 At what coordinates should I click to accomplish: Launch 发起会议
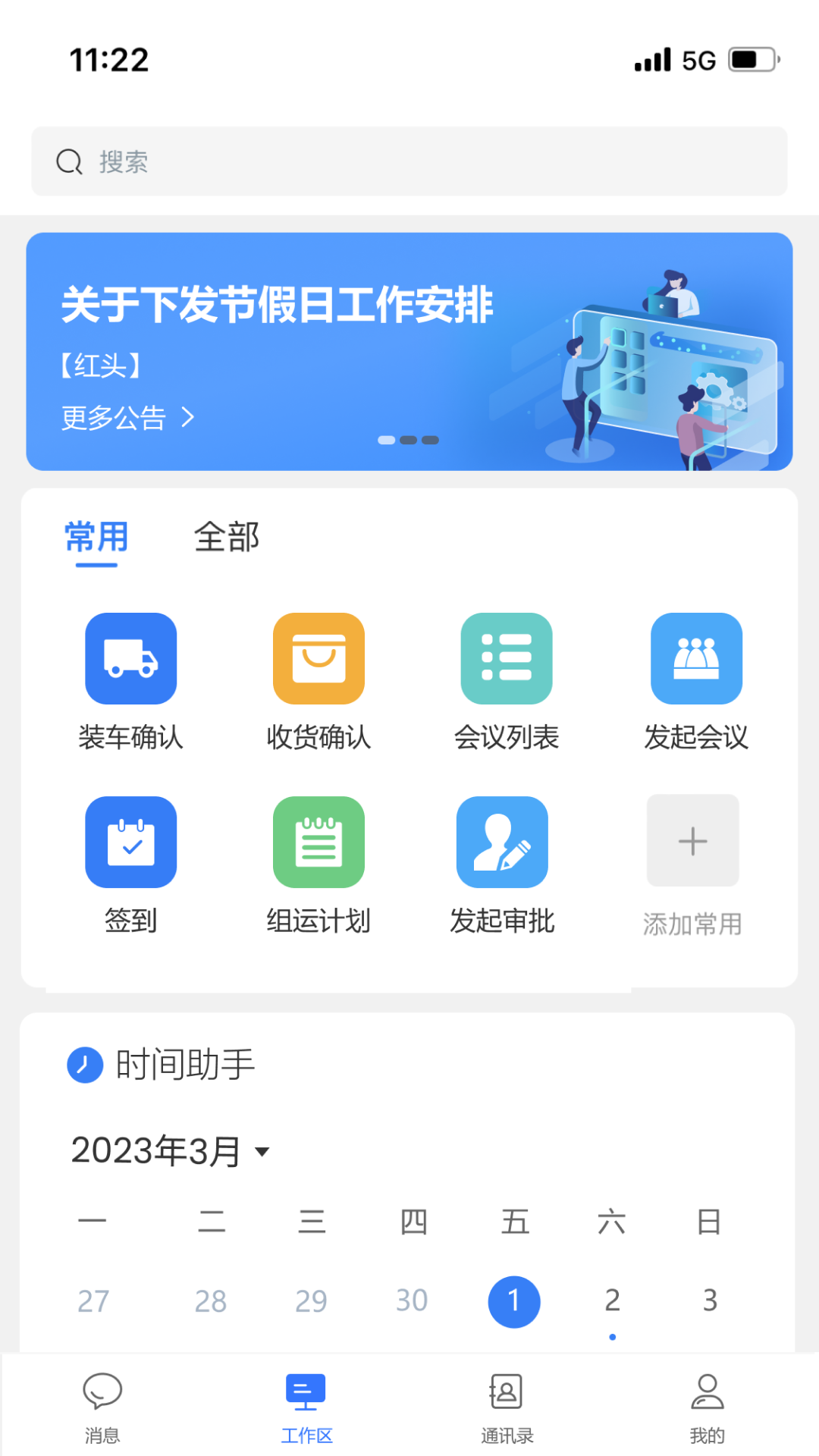[x=696, y=658]
